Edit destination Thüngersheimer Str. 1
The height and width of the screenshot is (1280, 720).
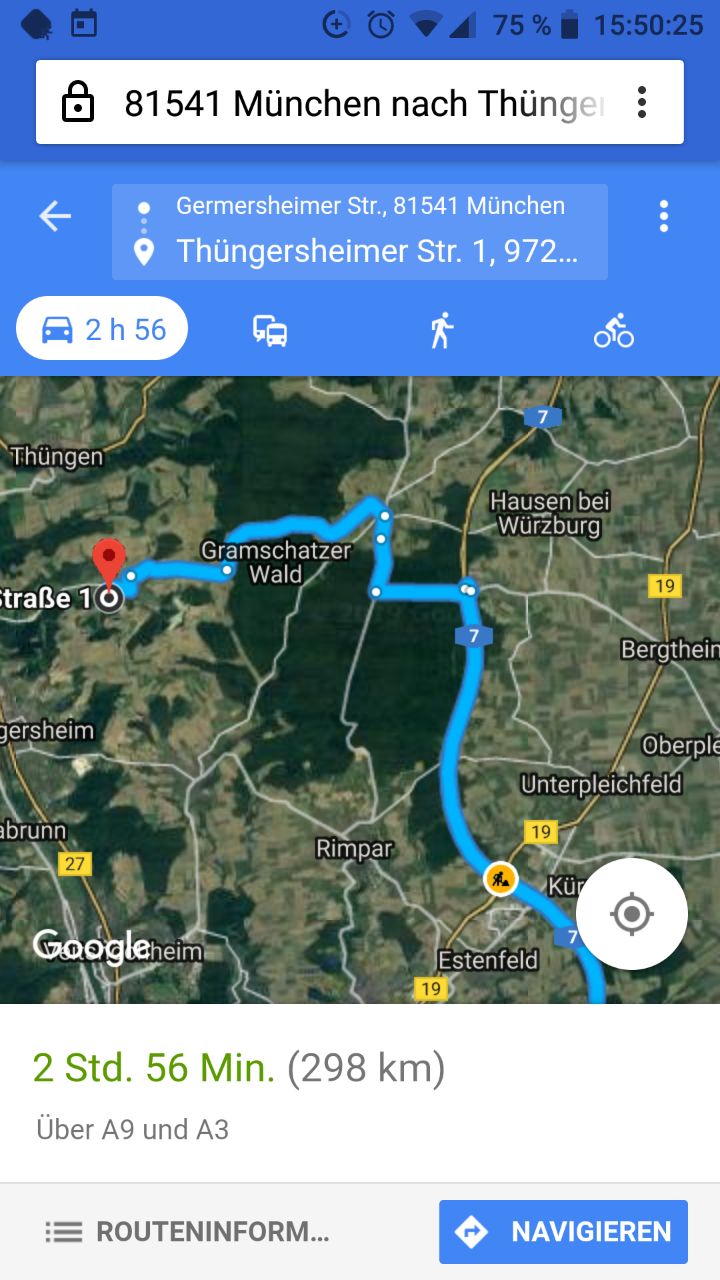tap(376, 251)
